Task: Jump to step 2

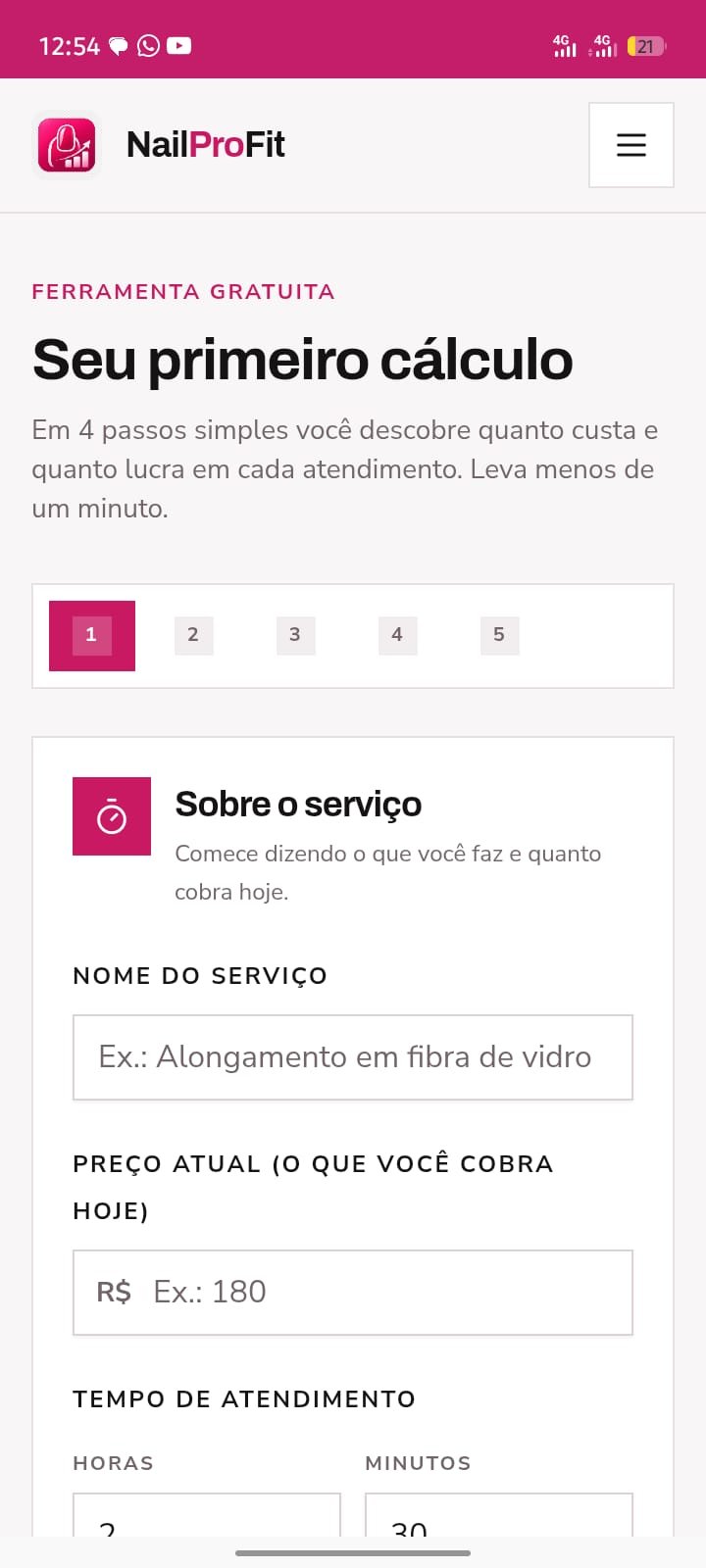Action: tap(193, 635)
